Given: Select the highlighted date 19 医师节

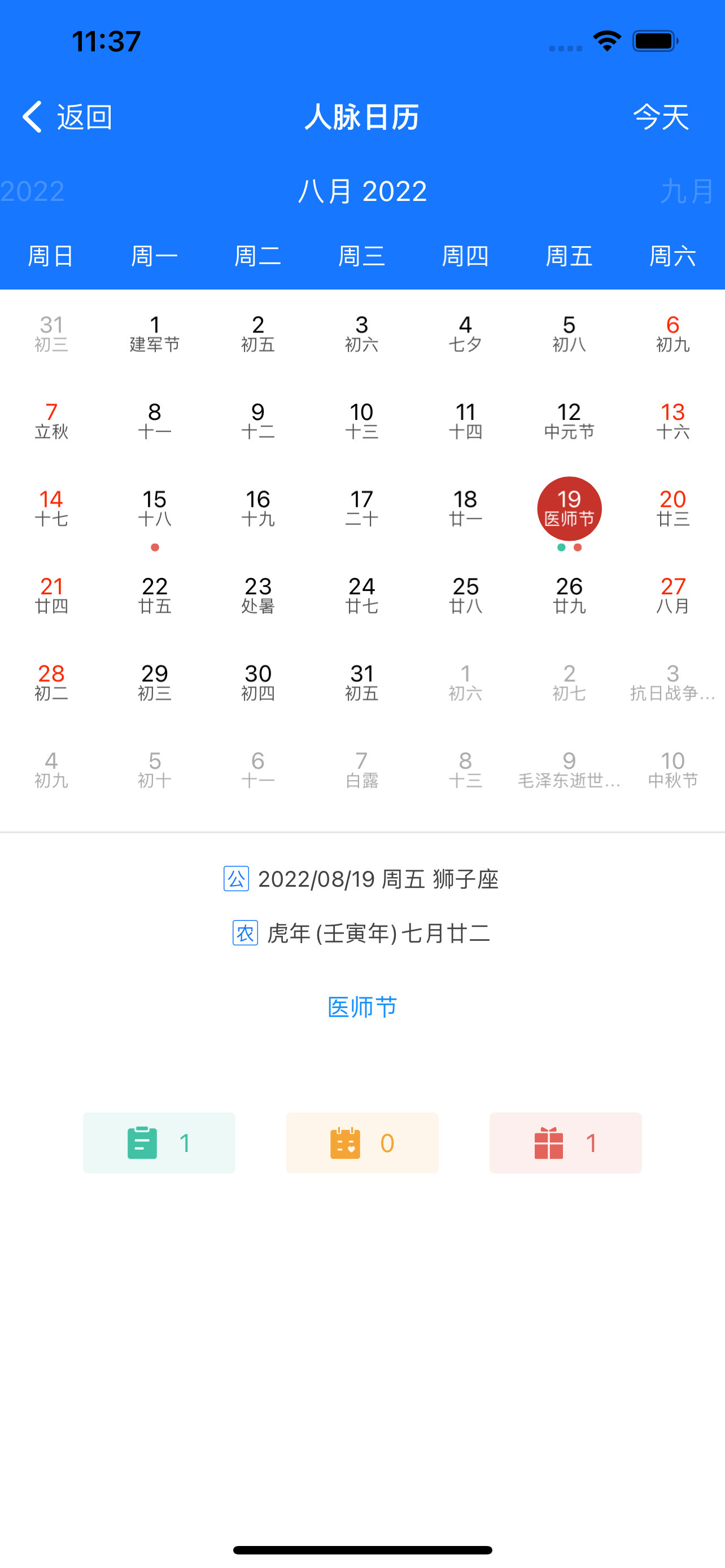Looking at the screenshot, I should [x=569, y=509].
